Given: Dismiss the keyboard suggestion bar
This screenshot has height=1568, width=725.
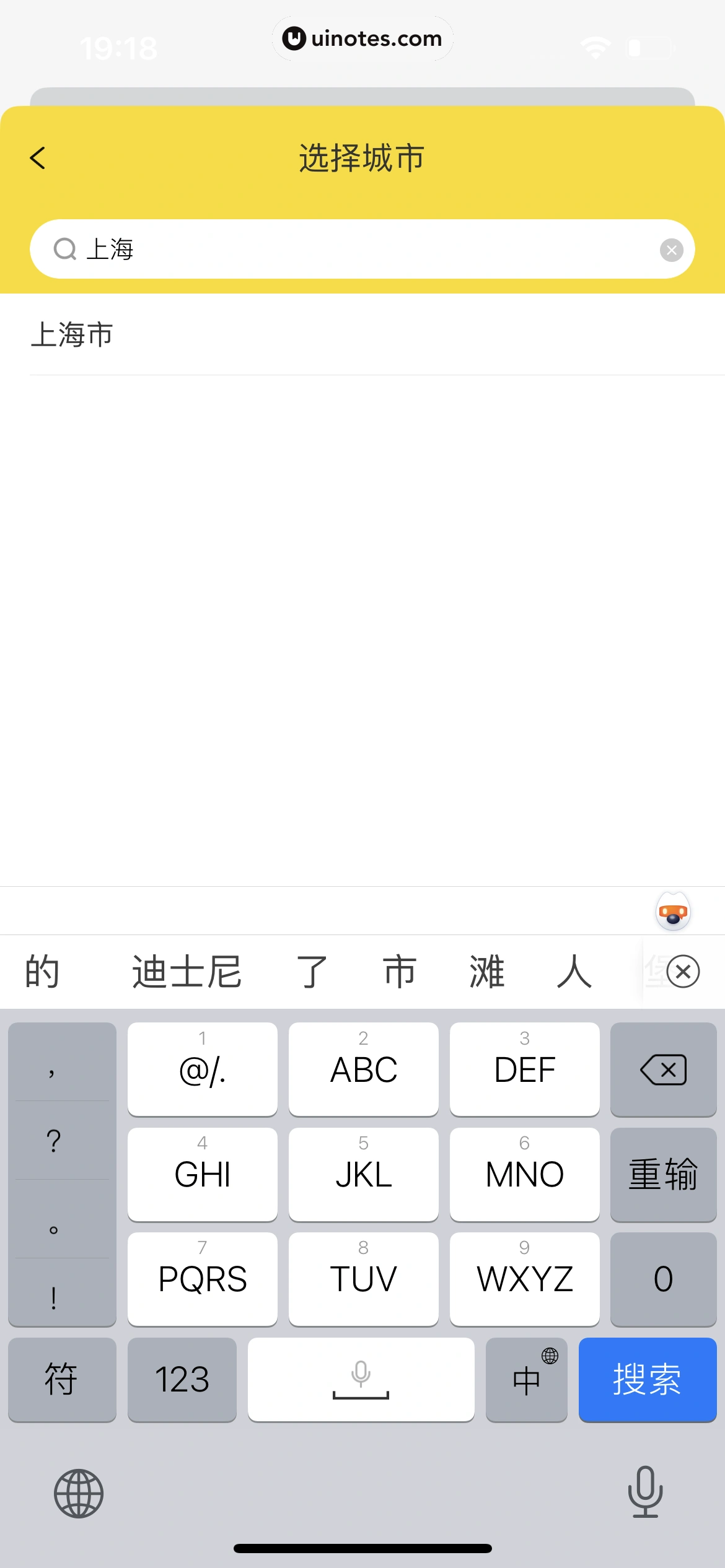Looking at the screenshot, I should coord(683,972).
